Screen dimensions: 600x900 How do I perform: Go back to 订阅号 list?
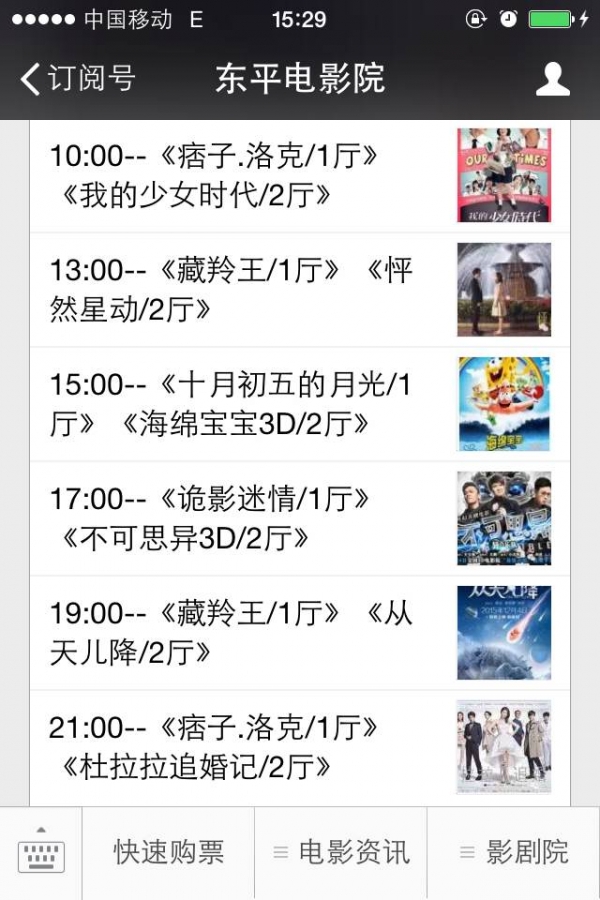coord(78,79)
